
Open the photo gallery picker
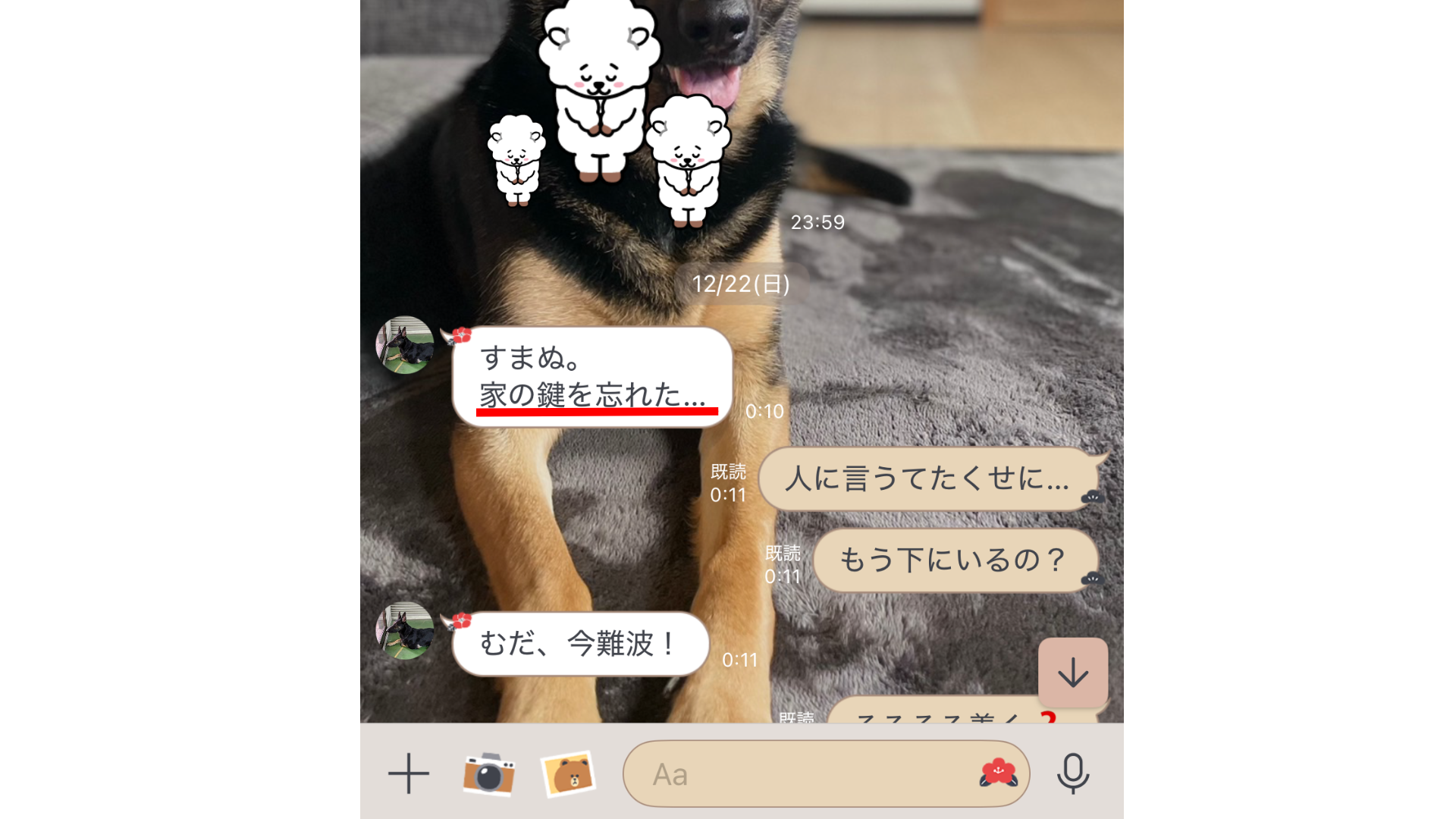point(569,773)
